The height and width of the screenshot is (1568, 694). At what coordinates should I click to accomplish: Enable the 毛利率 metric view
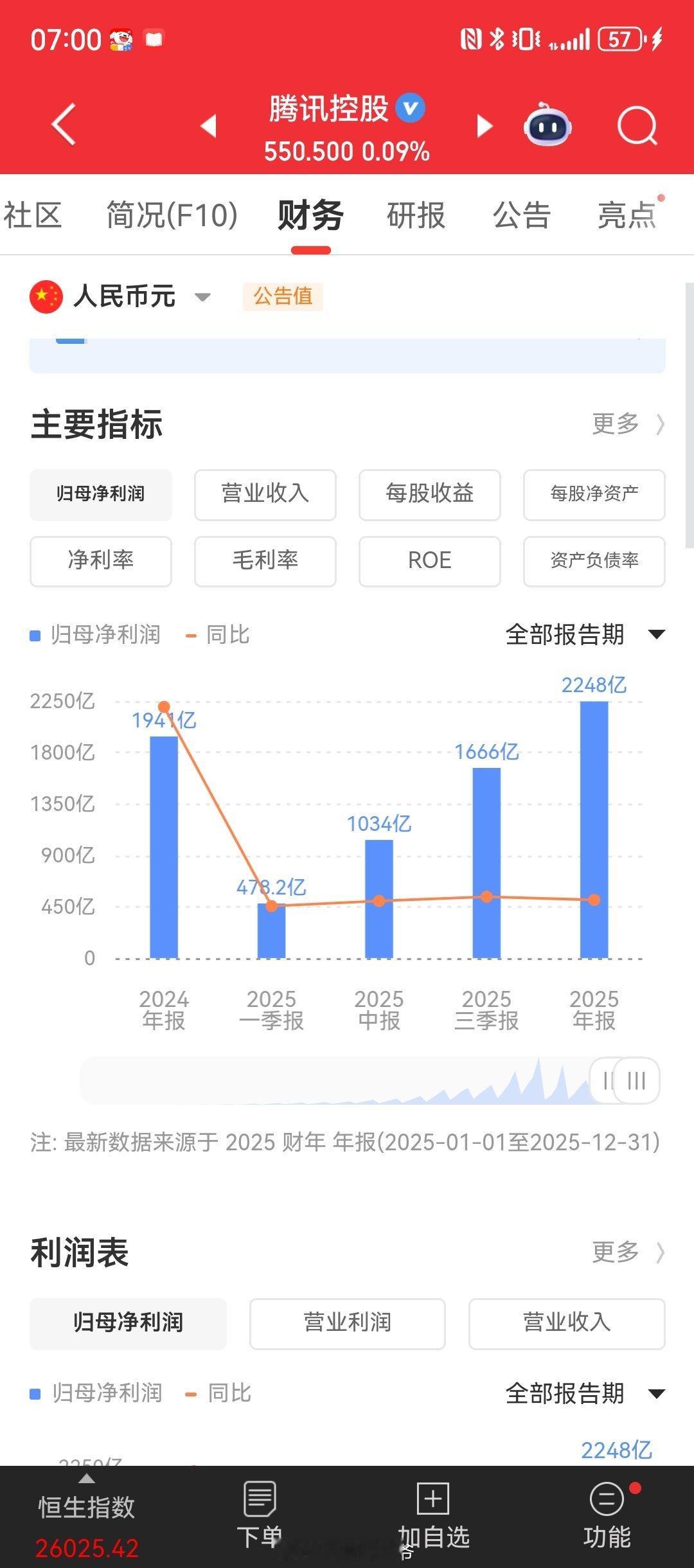coord(265,561)
